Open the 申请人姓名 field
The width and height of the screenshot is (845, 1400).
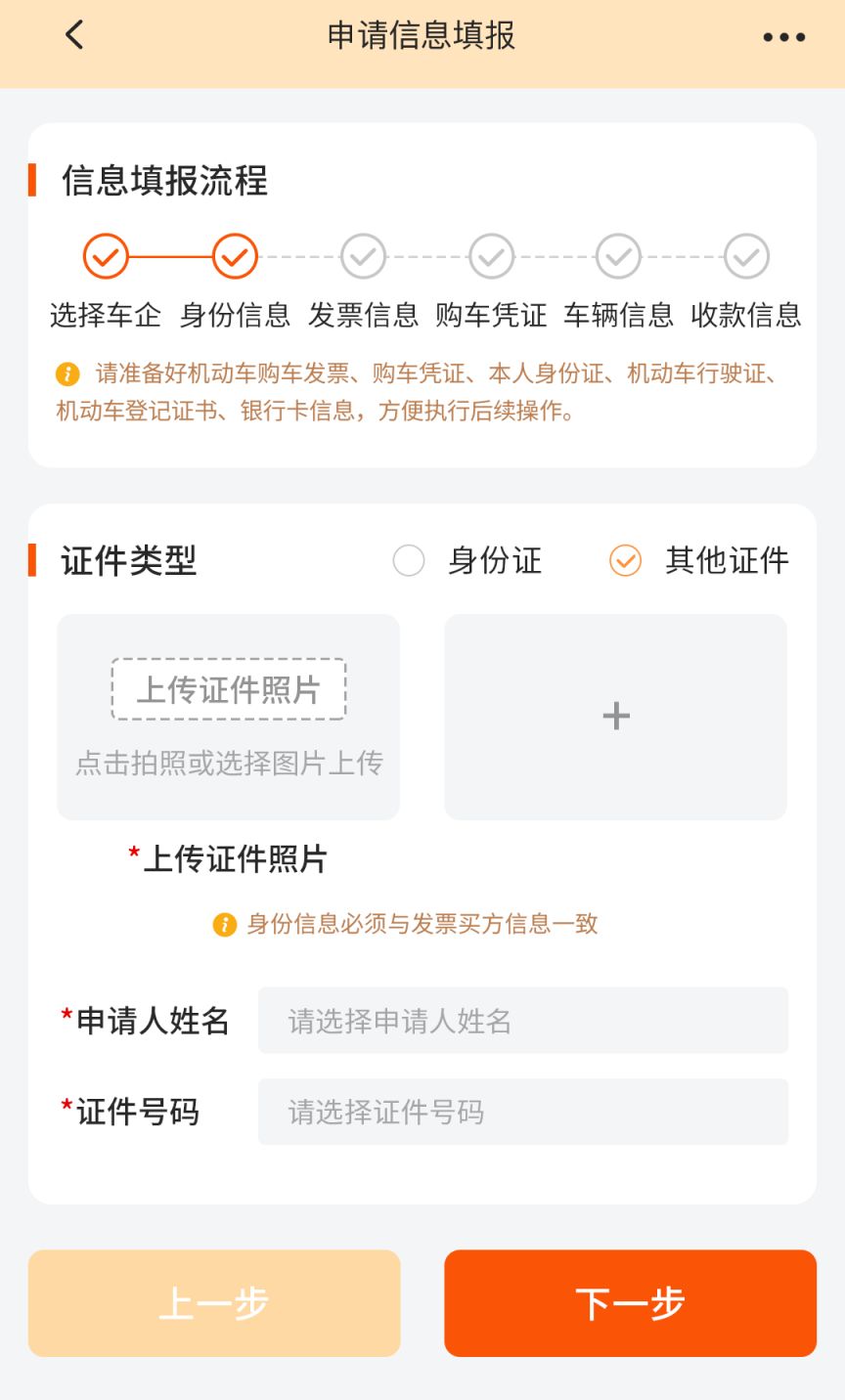click(523, 1021)
